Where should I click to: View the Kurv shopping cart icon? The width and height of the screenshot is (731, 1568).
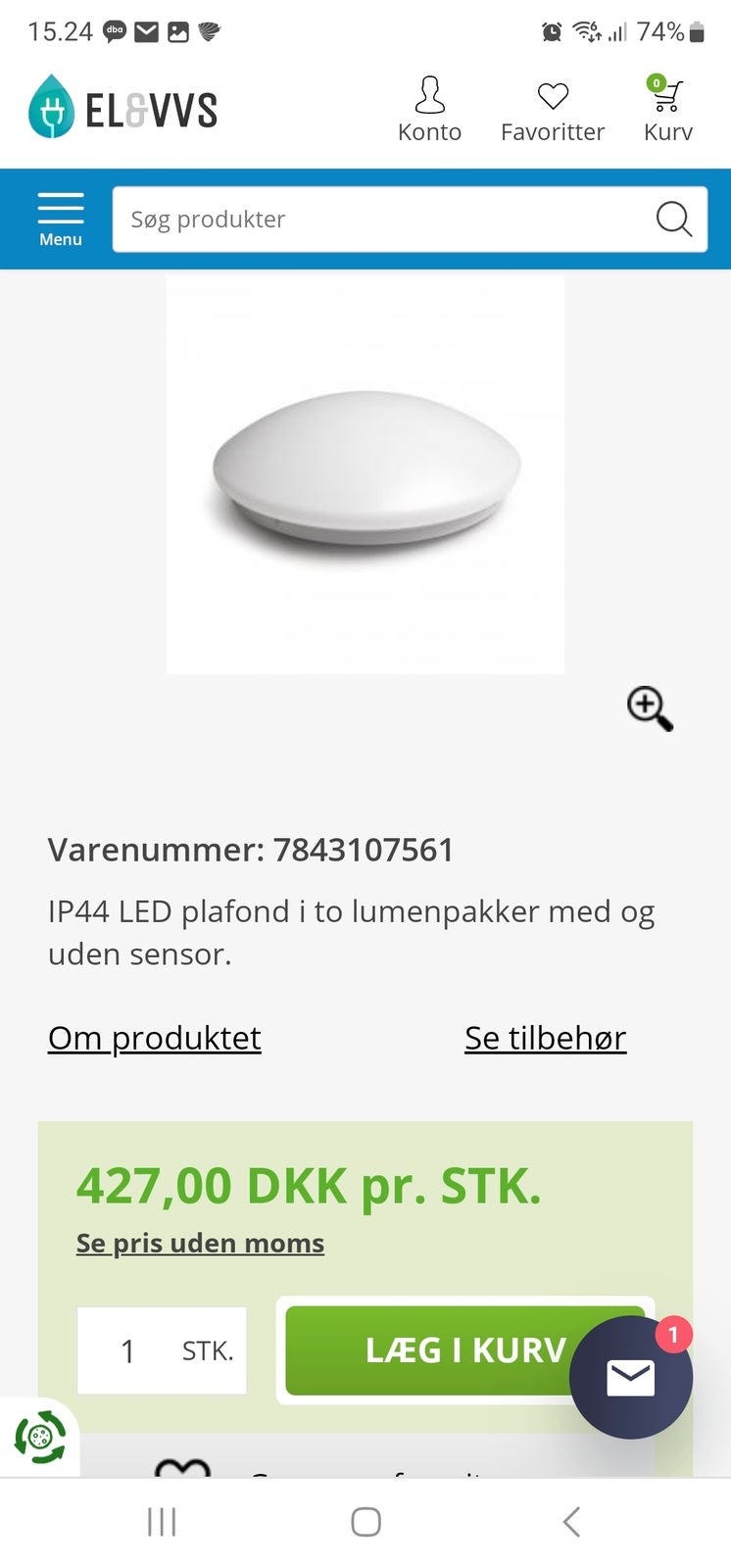tap(668, 96)
